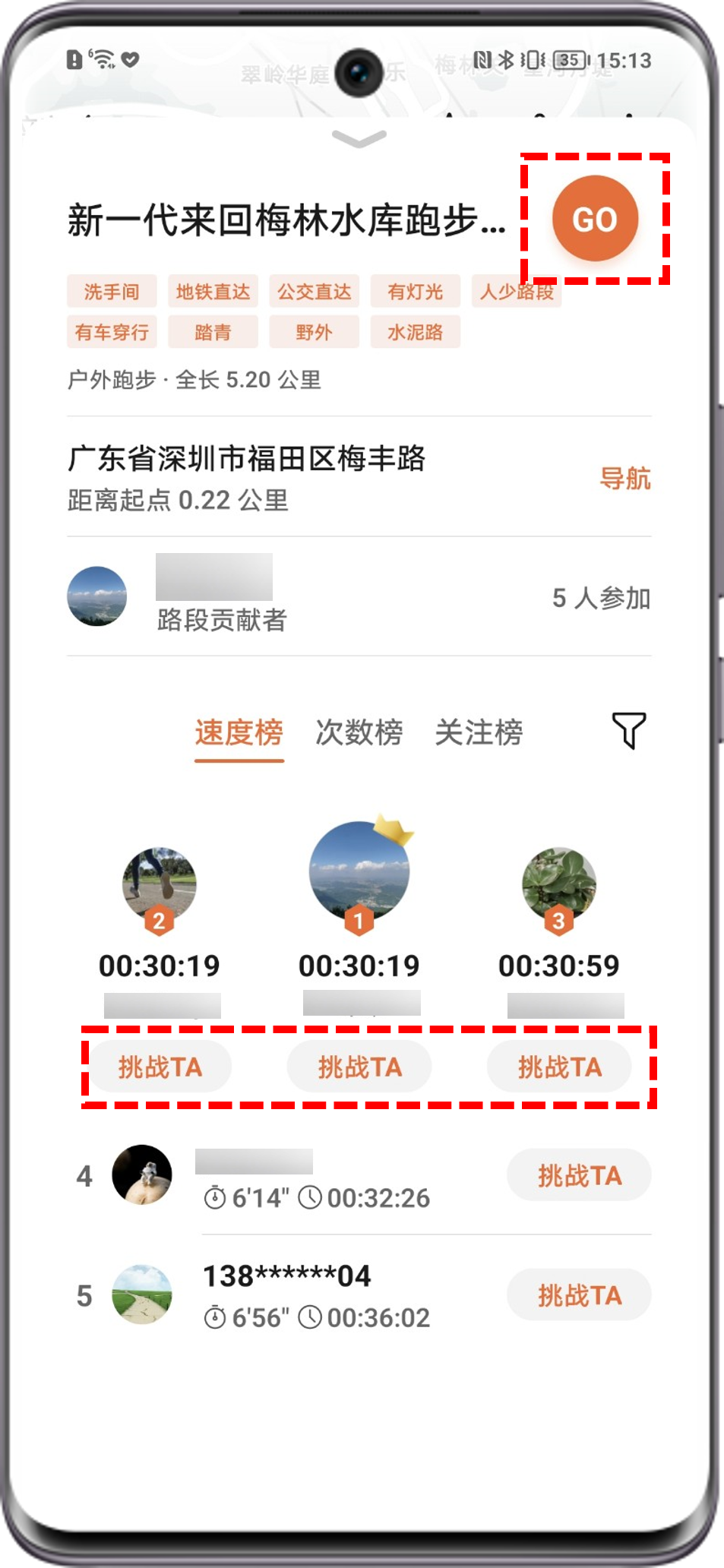This screenshot has height=1568, width=724.
Task: Collapse the panel with the down chevron
Action: click(359, 139)
